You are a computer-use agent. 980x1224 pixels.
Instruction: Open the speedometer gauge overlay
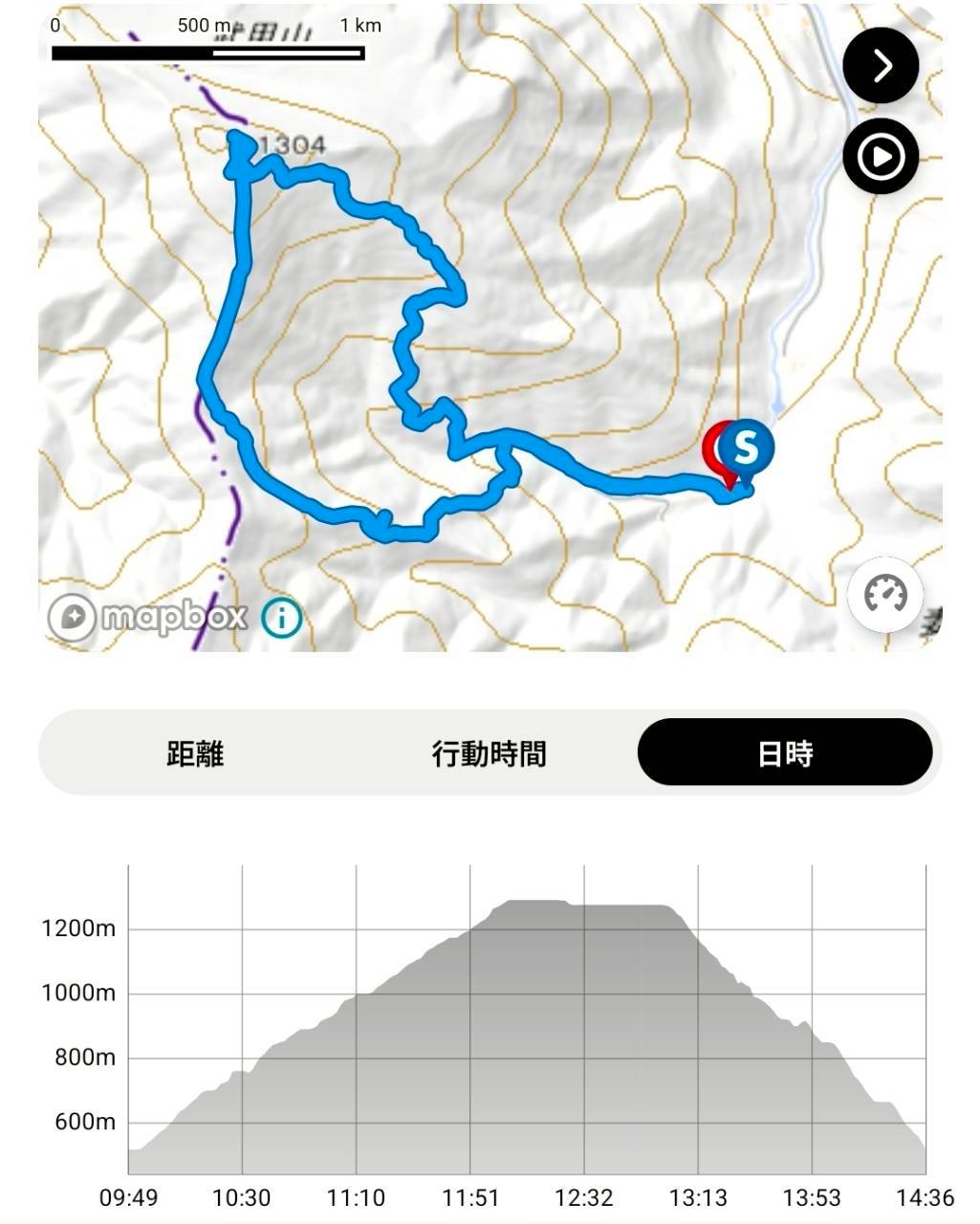point(887,595)
